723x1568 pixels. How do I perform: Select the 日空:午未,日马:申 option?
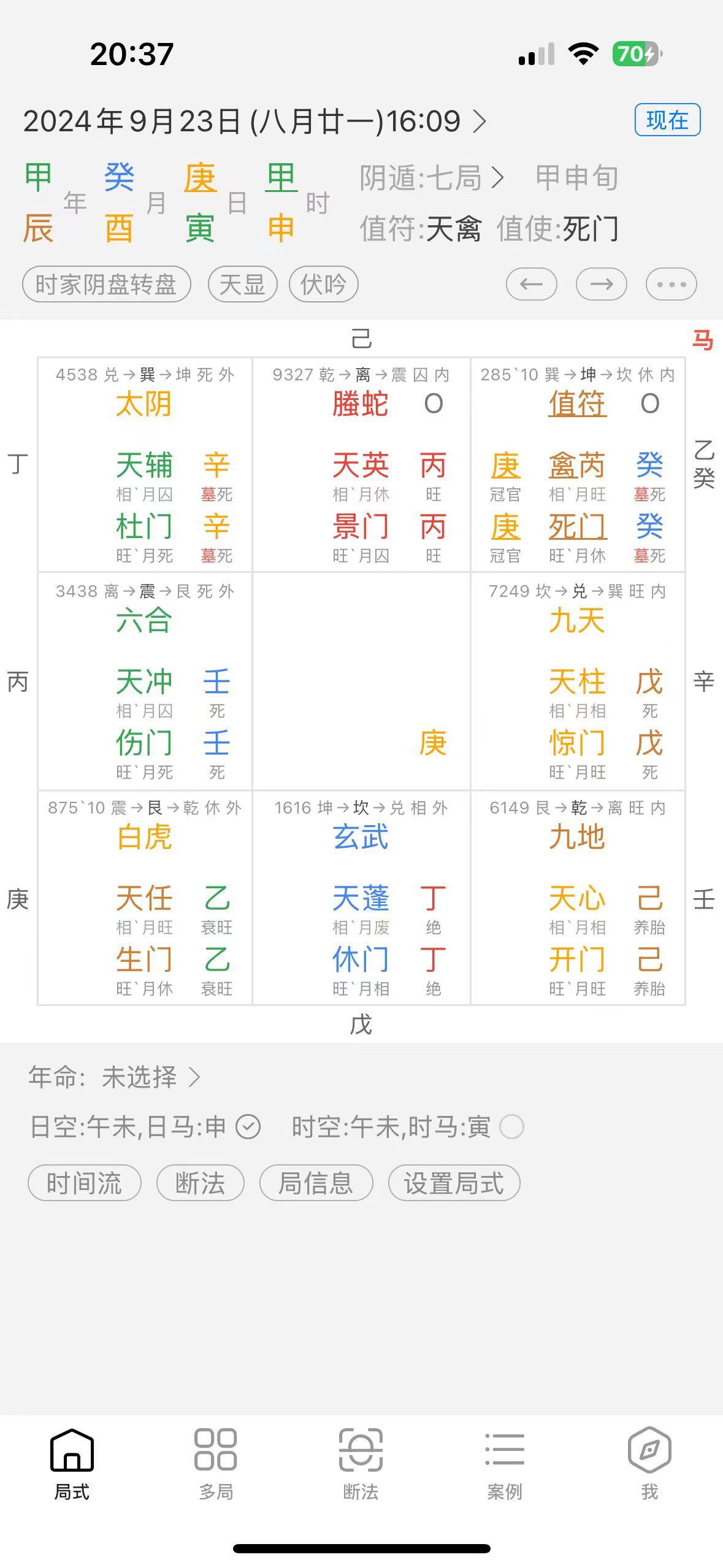145,1126
